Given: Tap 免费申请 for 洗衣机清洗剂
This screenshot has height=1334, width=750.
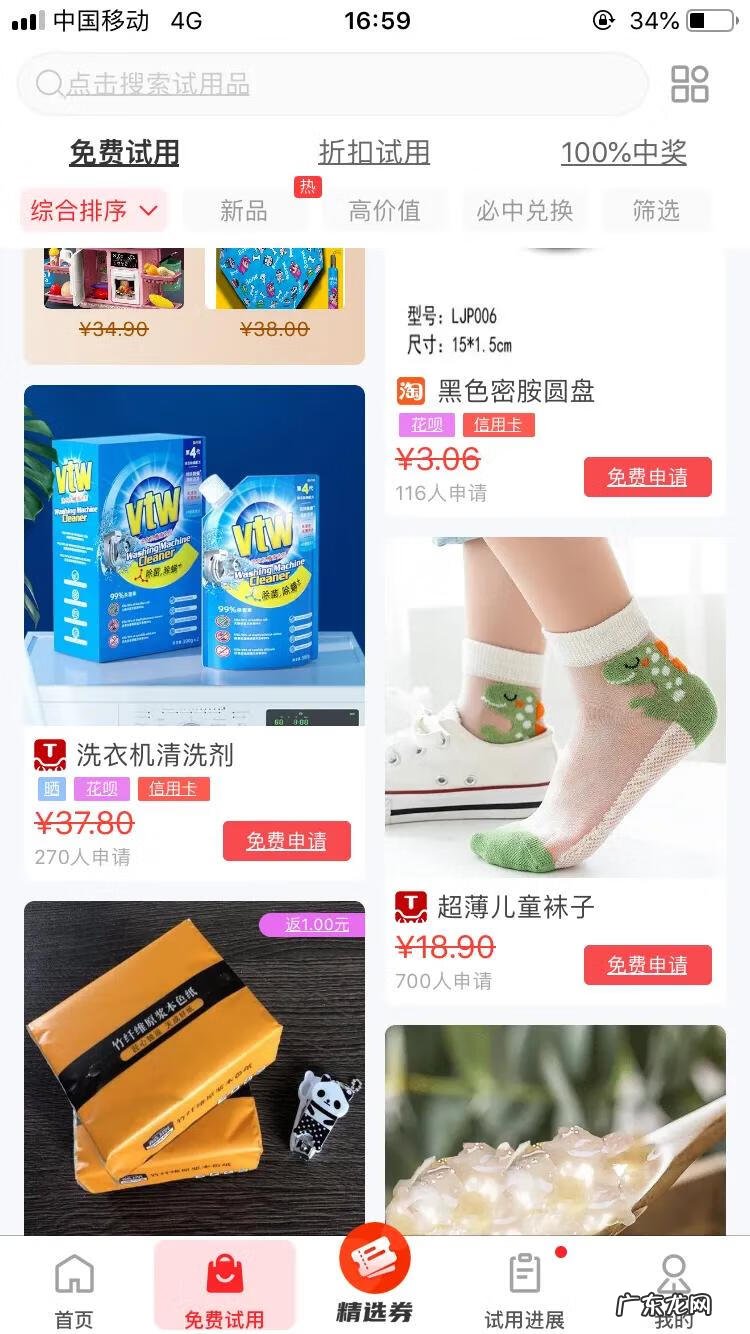Looking at the screenshot, I should pyautogui.click(x=287, y=841).
